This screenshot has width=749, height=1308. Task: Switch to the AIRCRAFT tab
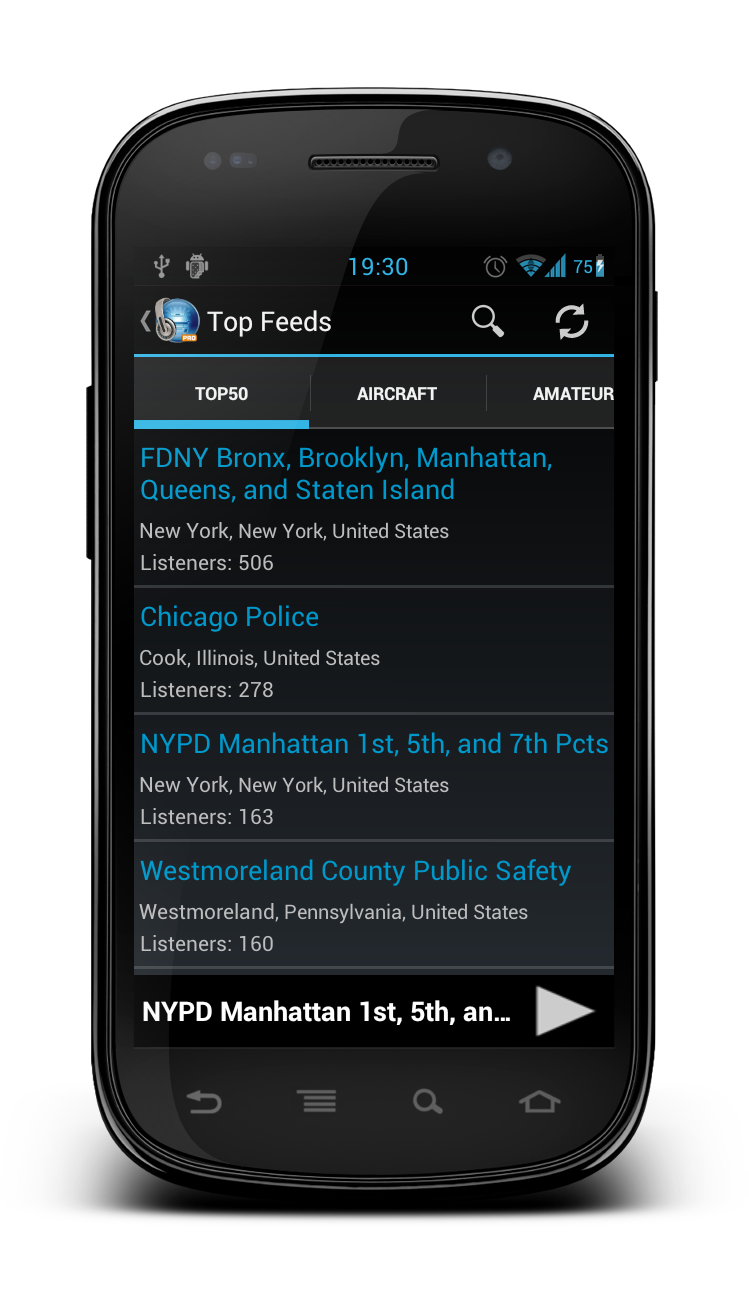coord(397,394)
